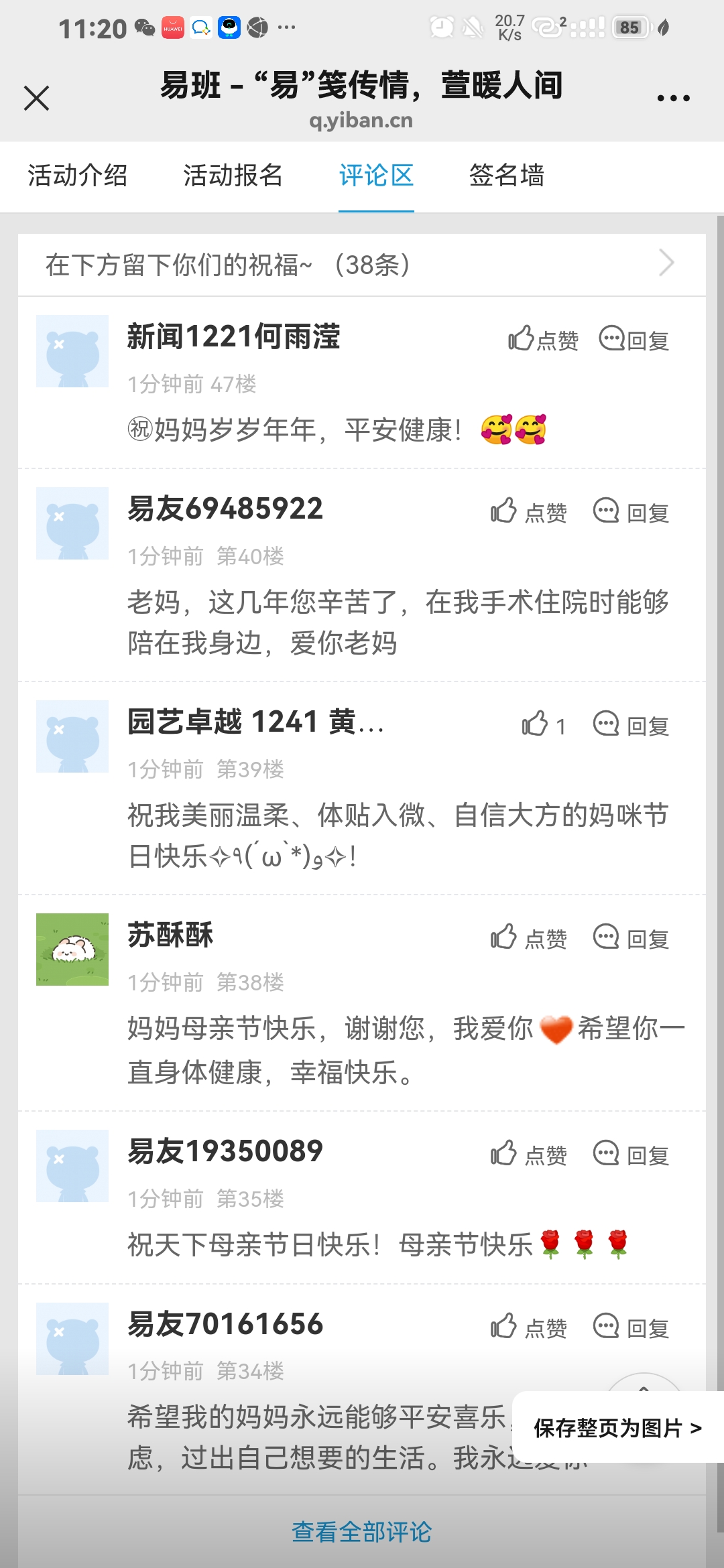Open the three-dot overflow menu
The image size is (724, 1568).
pos(673,98)
